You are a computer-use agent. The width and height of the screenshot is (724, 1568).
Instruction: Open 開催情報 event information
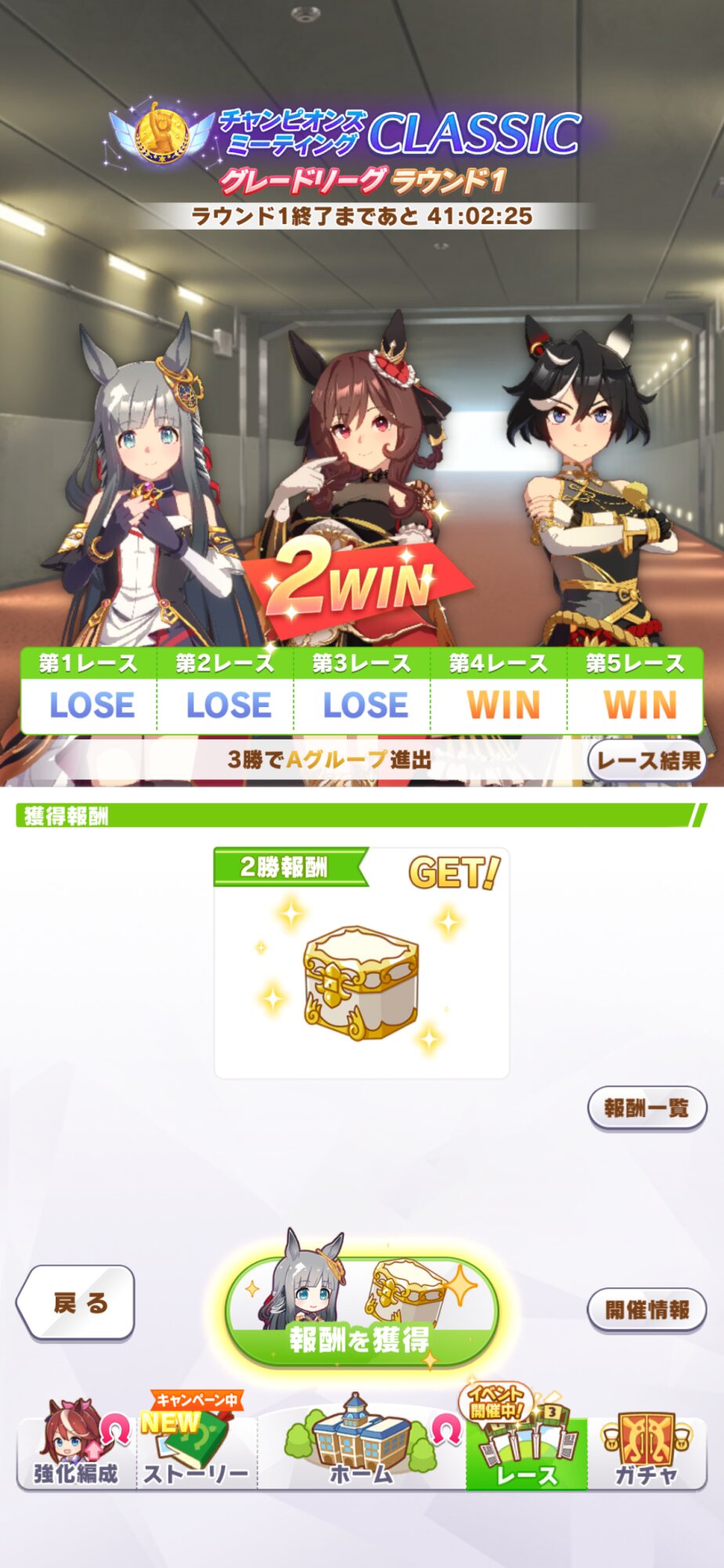point(647,1308)
